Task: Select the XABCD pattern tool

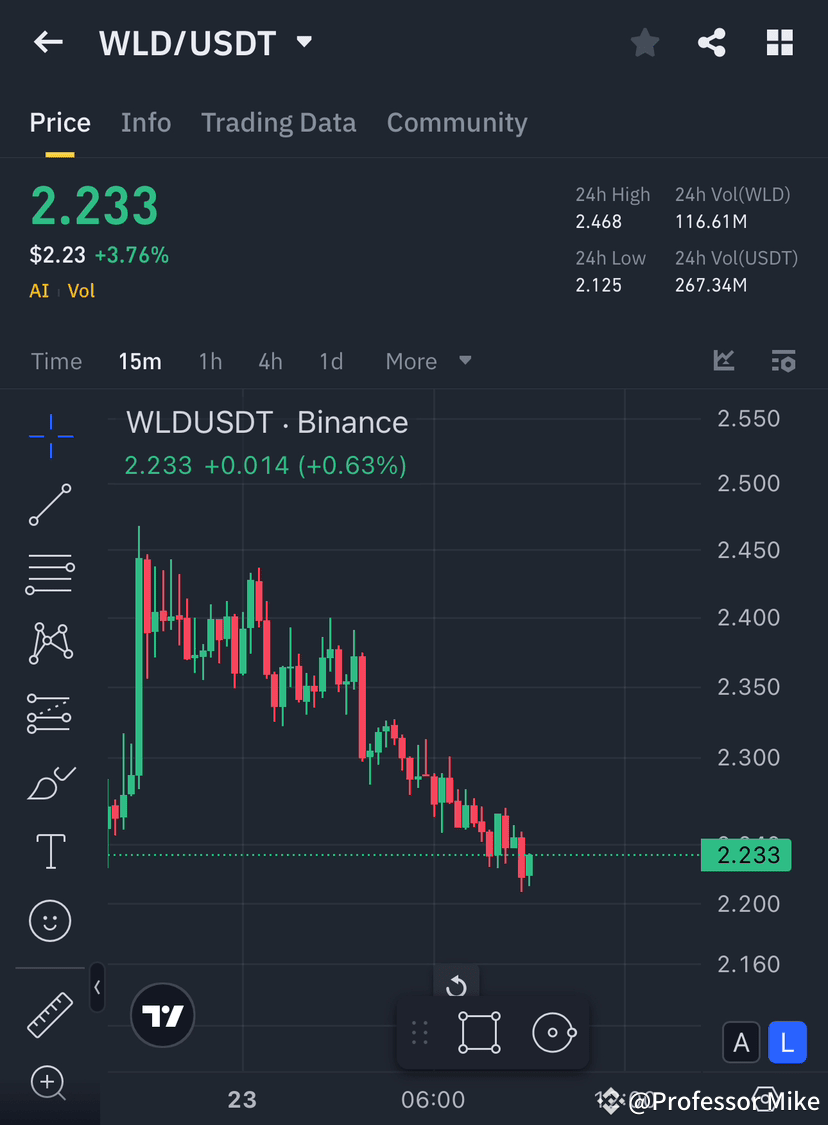Action: [x=50, y=643]
